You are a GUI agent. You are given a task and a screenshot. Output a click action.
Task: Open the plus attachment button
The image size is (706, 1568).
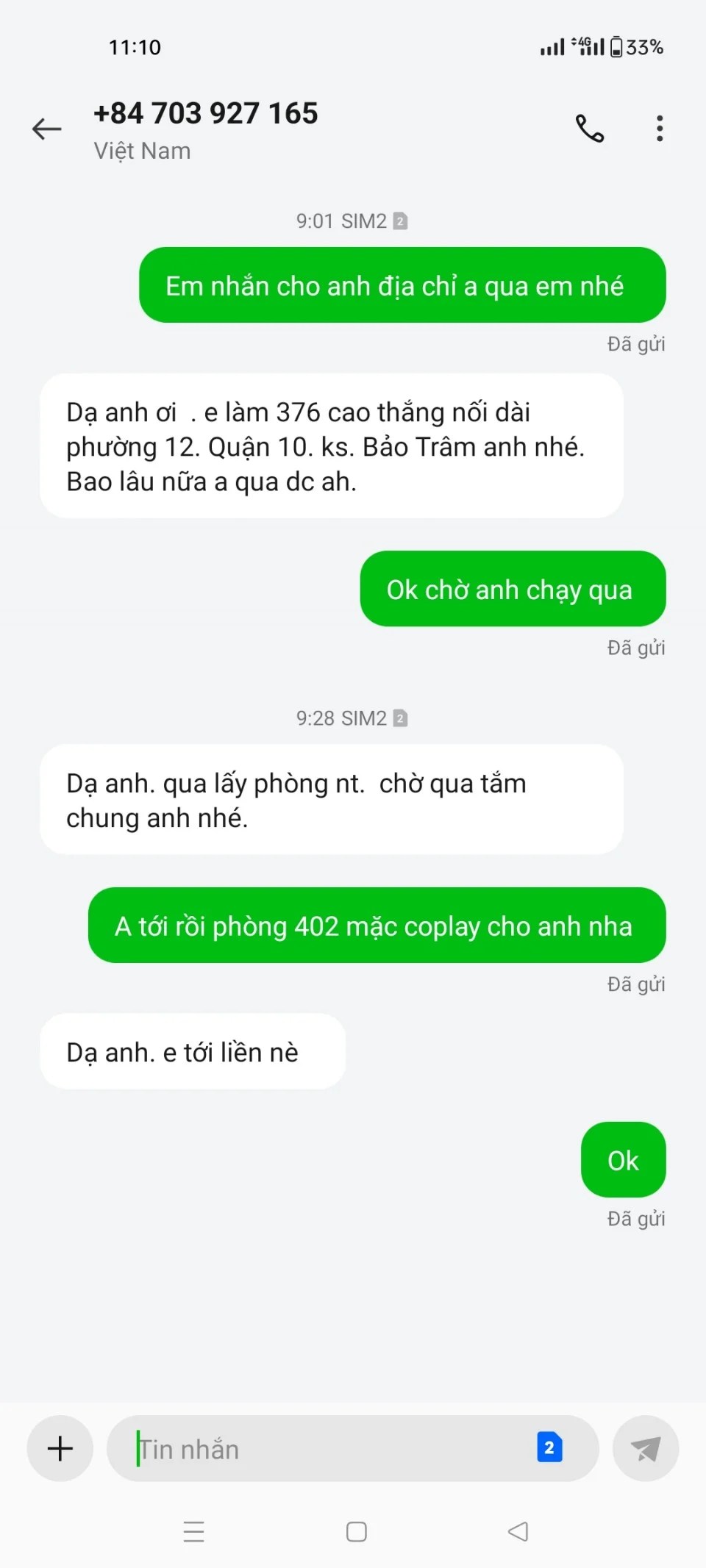(60, 1448)
